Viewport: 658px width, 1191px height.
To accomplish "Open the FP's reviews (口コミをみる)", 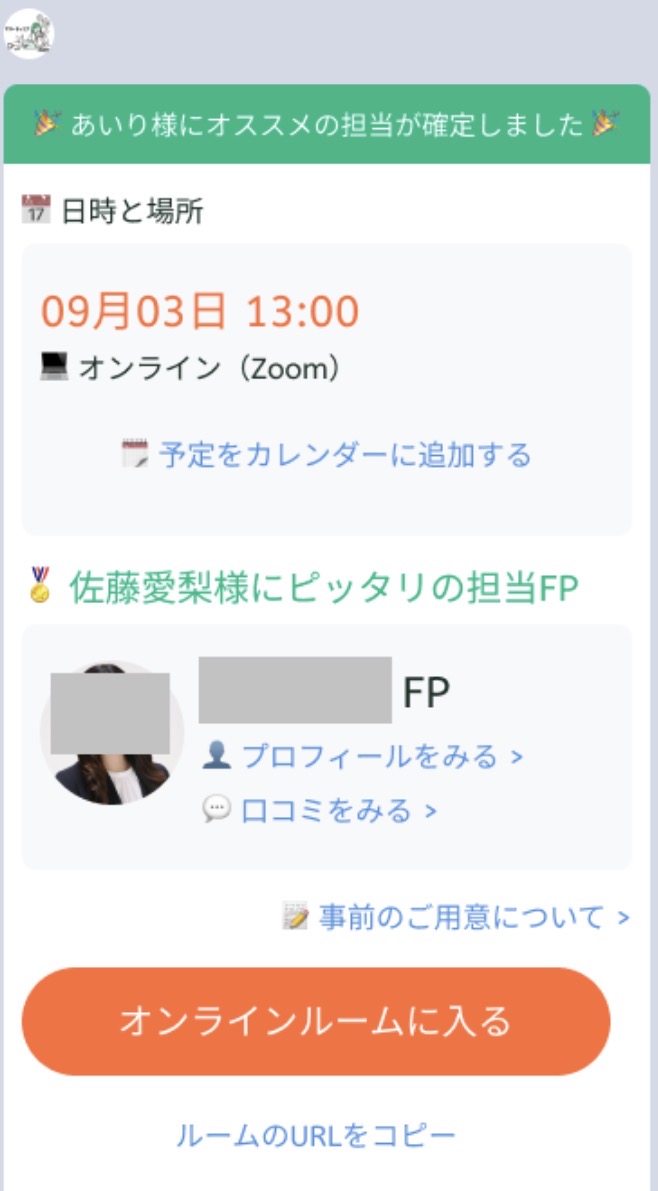I will click(322, 810).
